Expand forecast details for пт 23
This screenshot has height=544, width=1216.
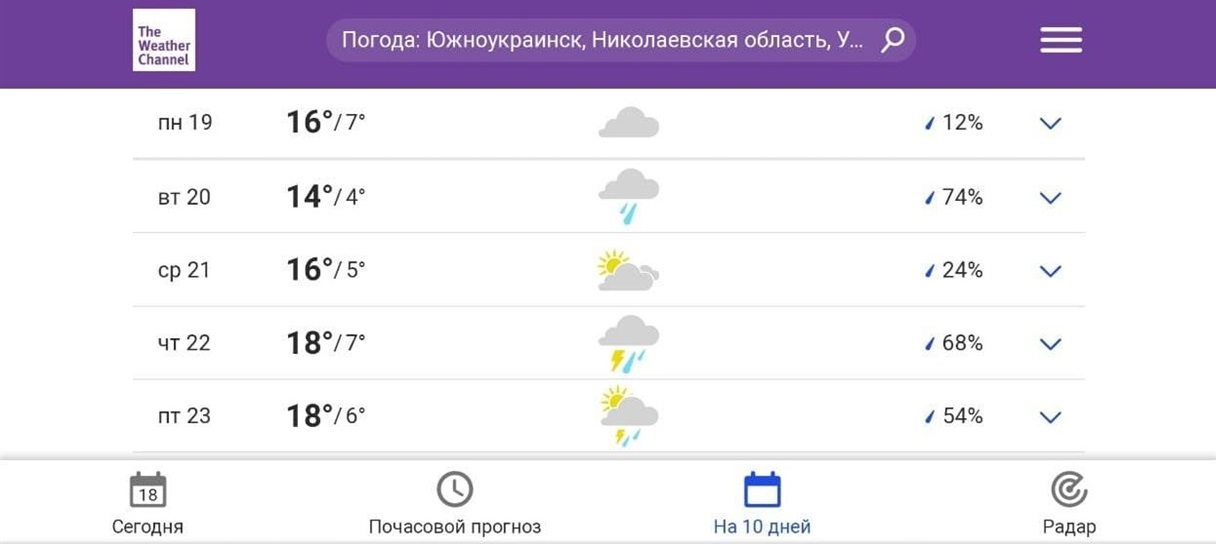click(x=1049, y=417)
